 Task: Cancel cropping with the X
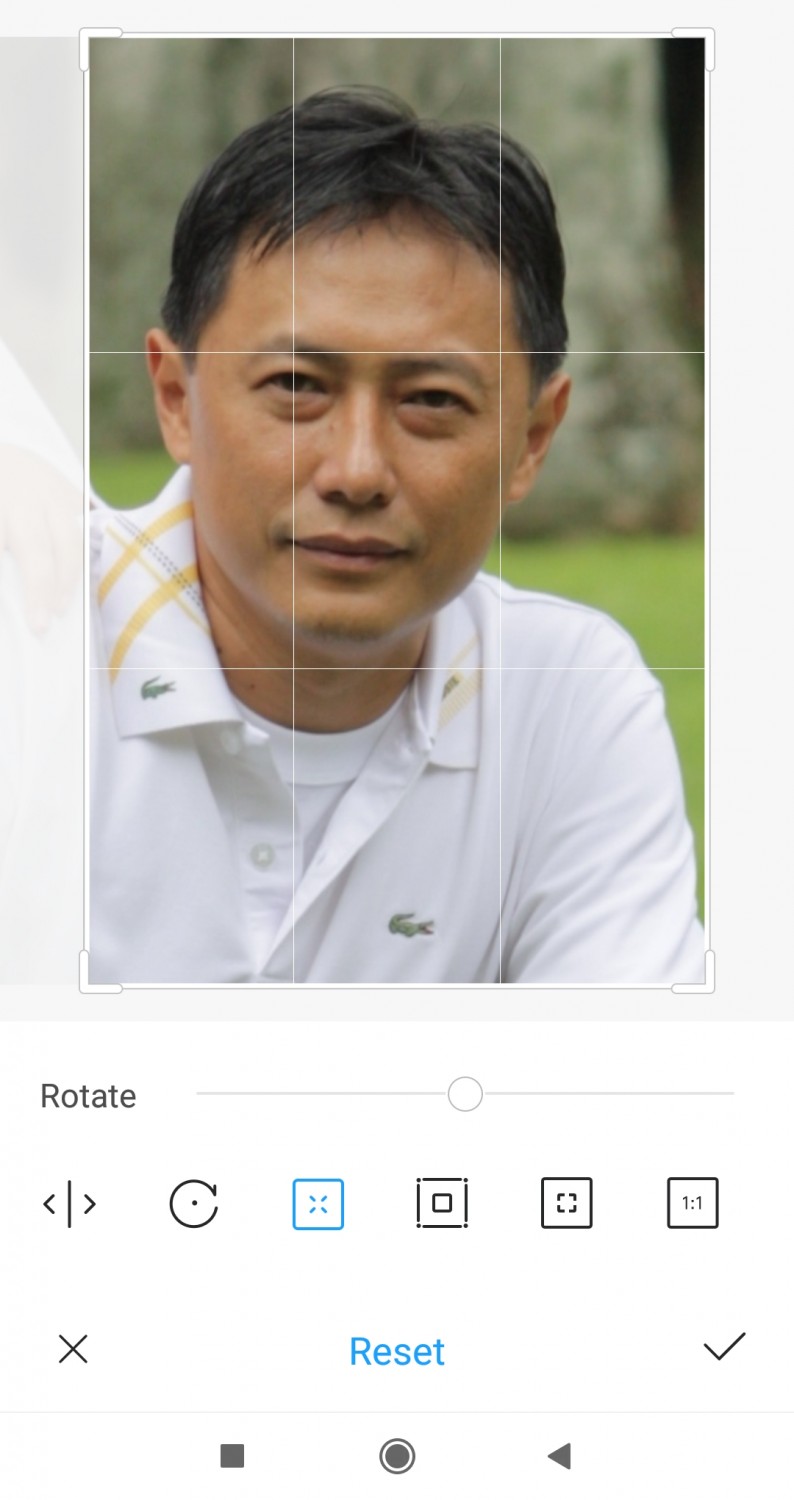point(73,1349)
